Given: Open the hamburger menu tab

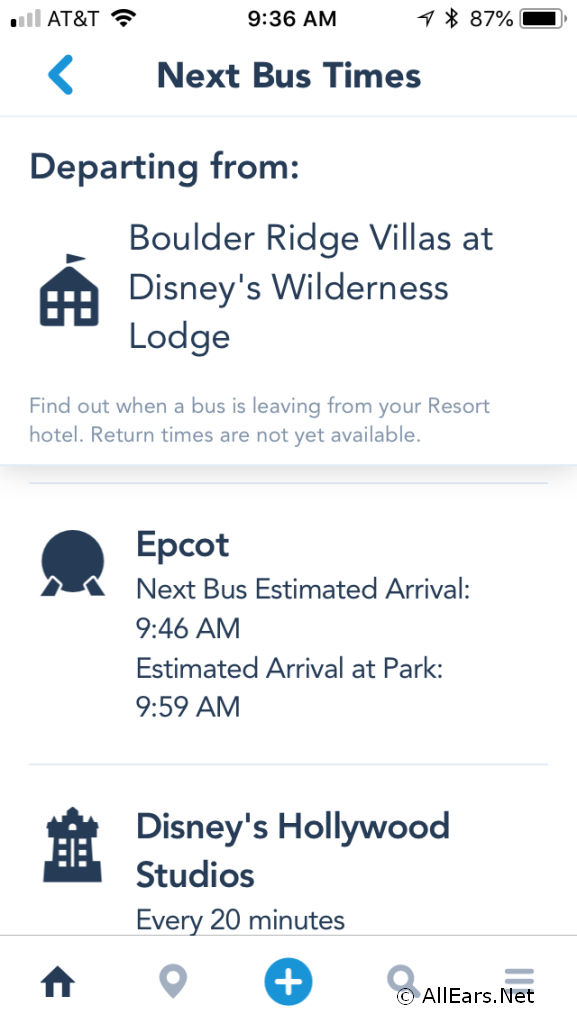Looking at the screenshot, I should [519, 982].
